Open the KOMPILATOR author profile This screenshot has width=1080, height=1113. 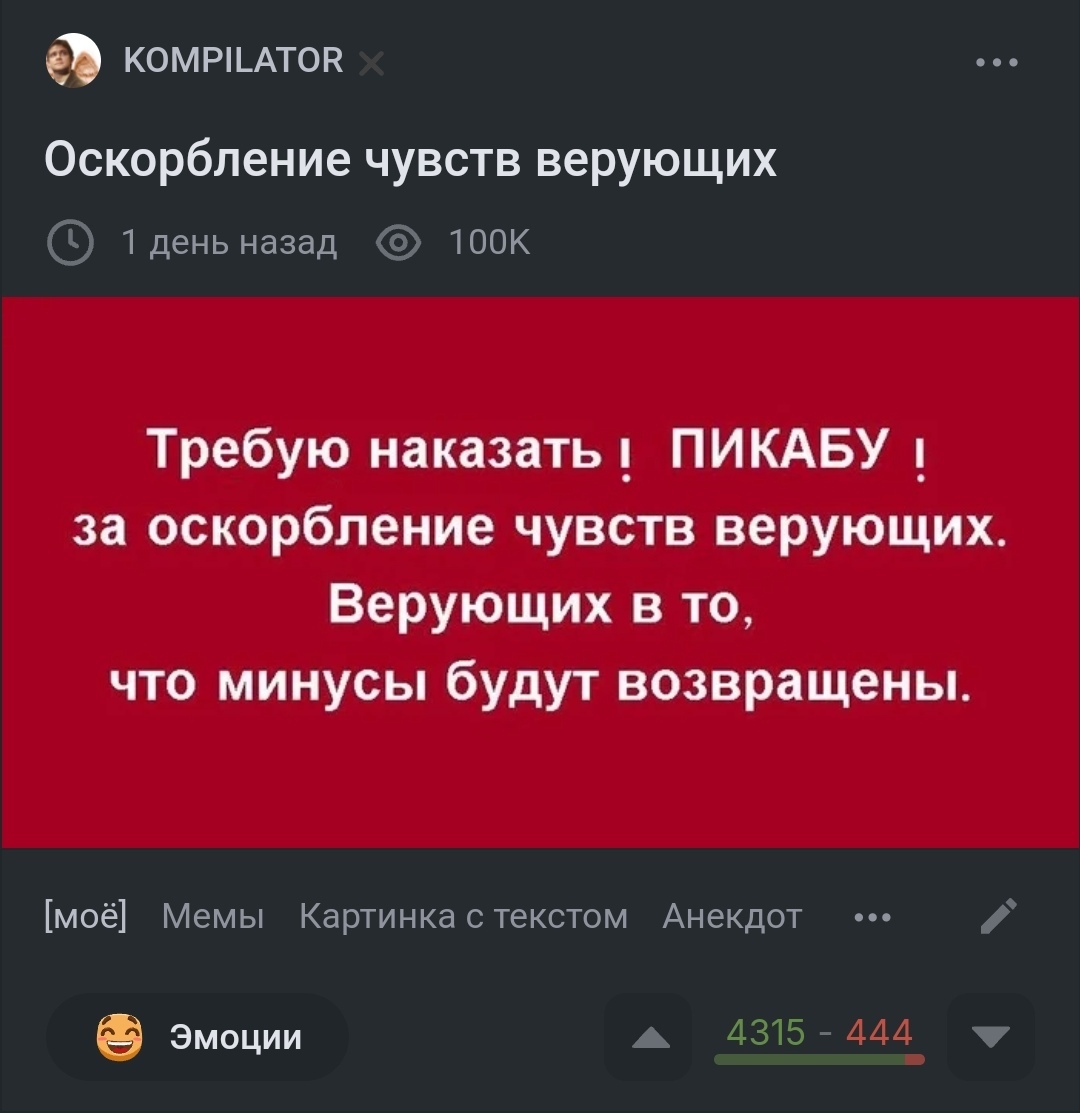(232, 61)
